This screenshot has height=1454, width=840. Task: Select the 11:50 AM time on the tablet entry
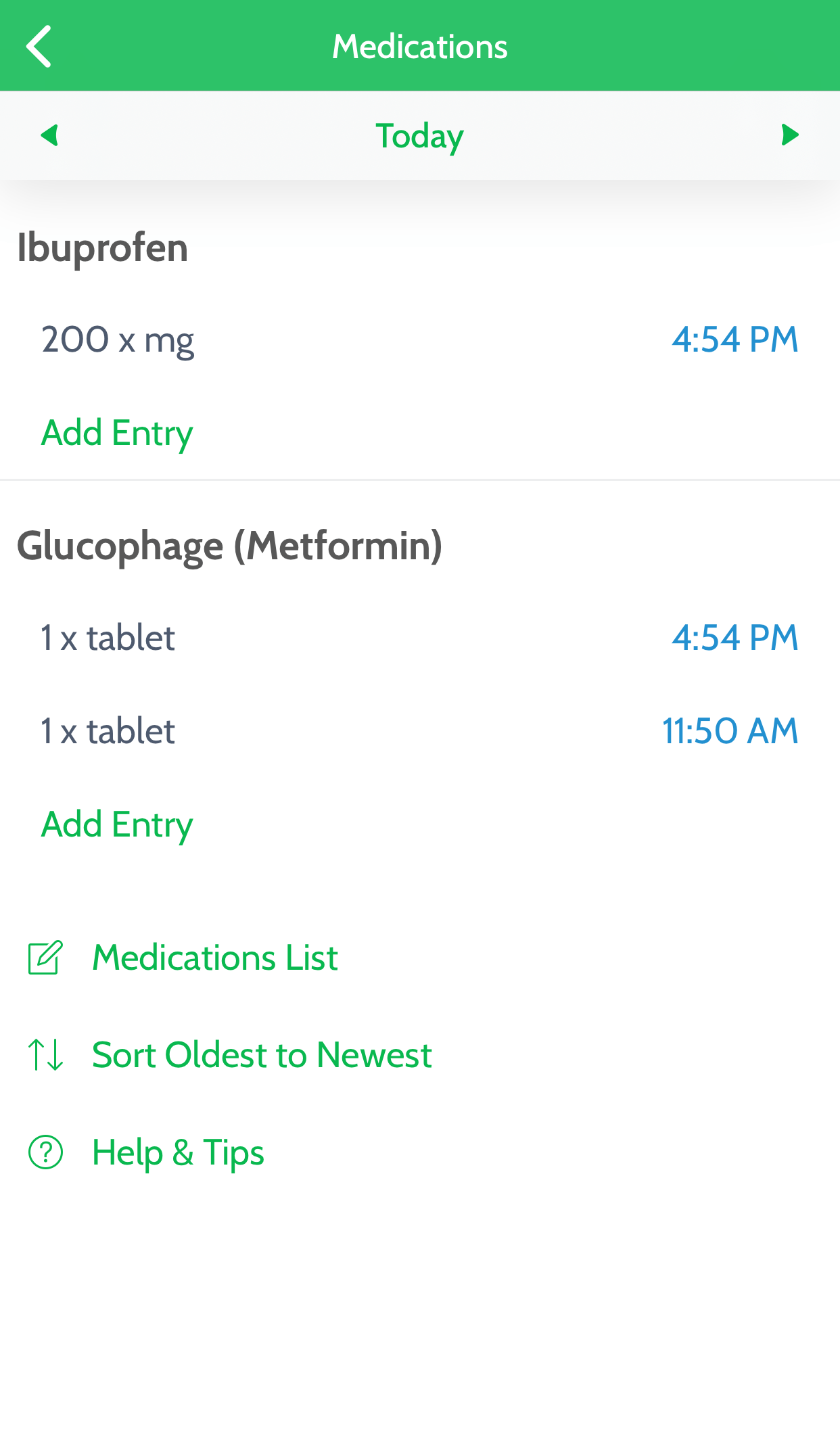click(x=730, y=730)
